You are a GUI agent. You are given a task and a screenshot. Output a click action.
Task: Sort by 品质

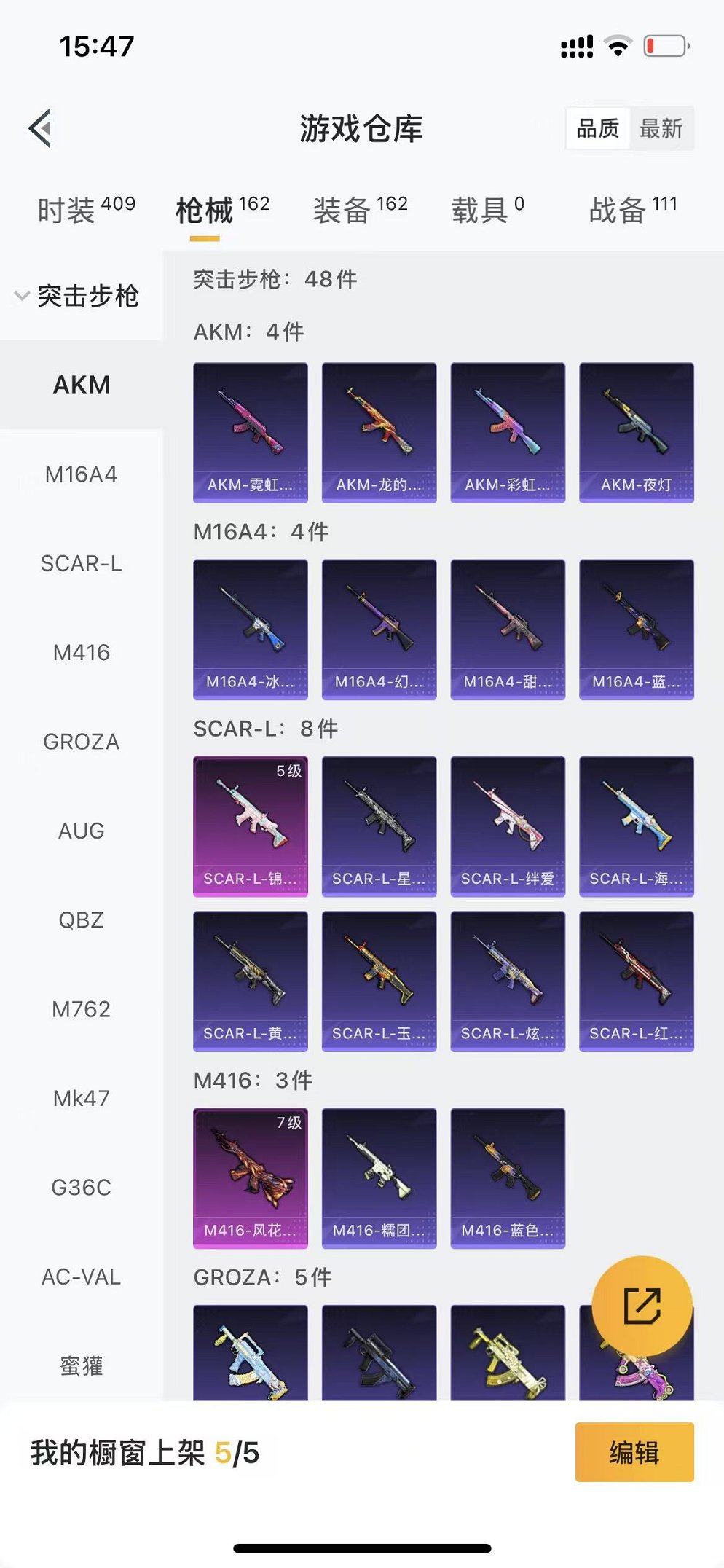click(597, 129)
